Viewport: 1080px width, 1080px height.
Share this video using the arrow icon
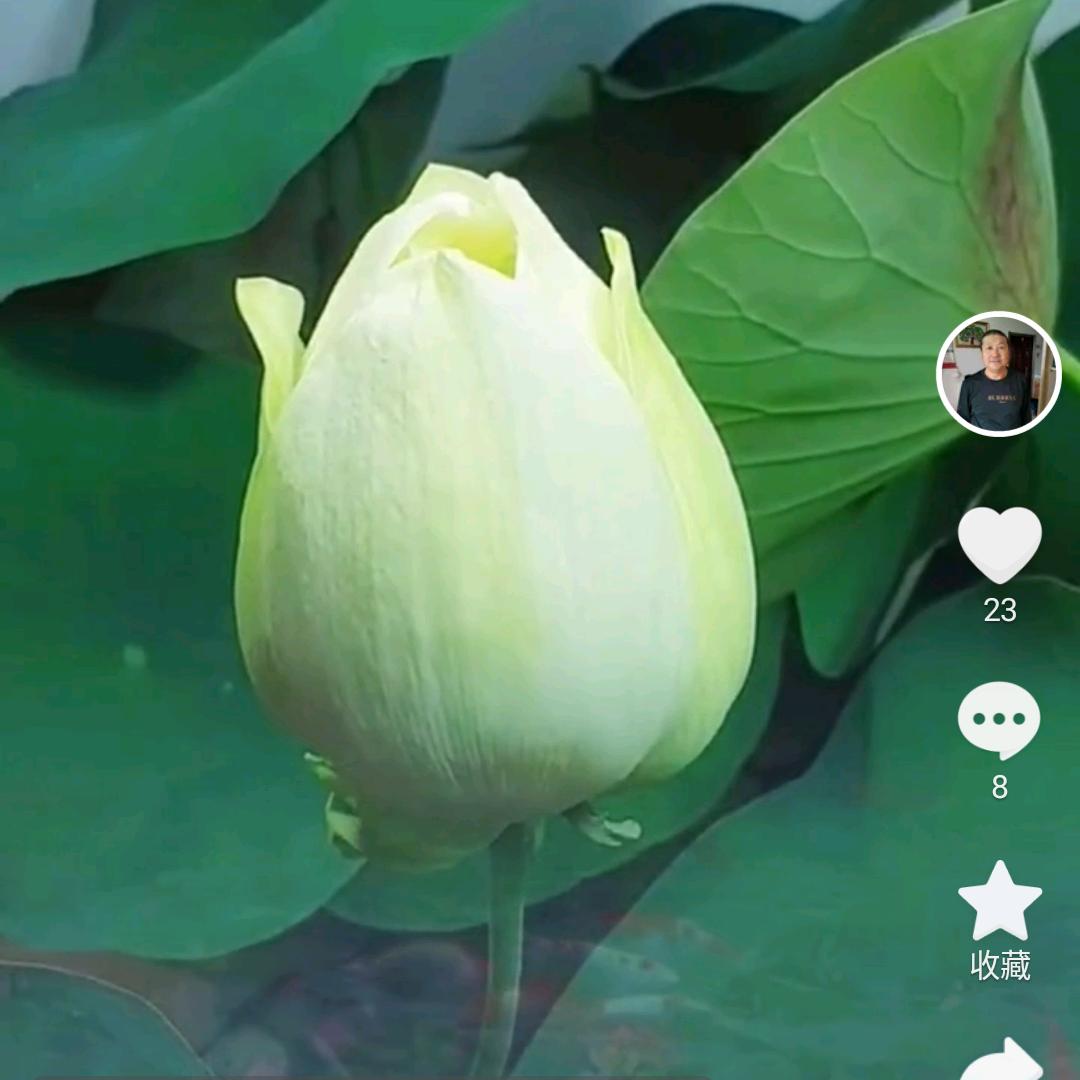(x=1002, y=1060)
